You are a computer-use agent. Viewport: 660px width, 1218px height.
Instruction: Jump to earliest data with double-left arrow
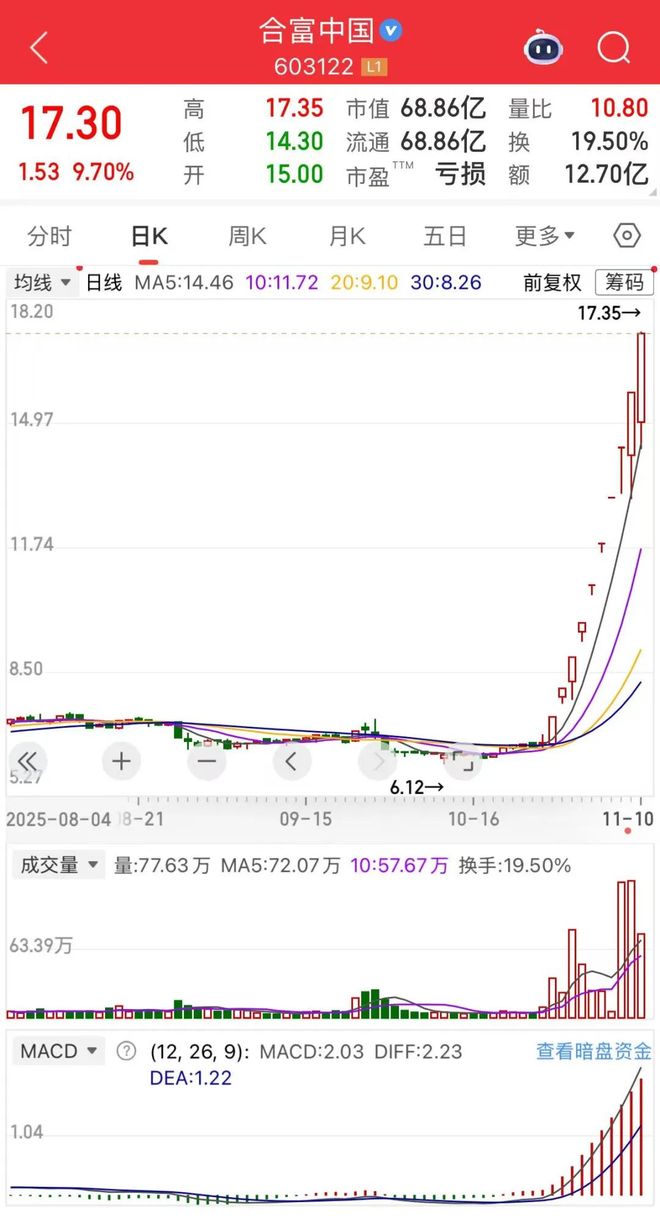[x=29, y=761]
